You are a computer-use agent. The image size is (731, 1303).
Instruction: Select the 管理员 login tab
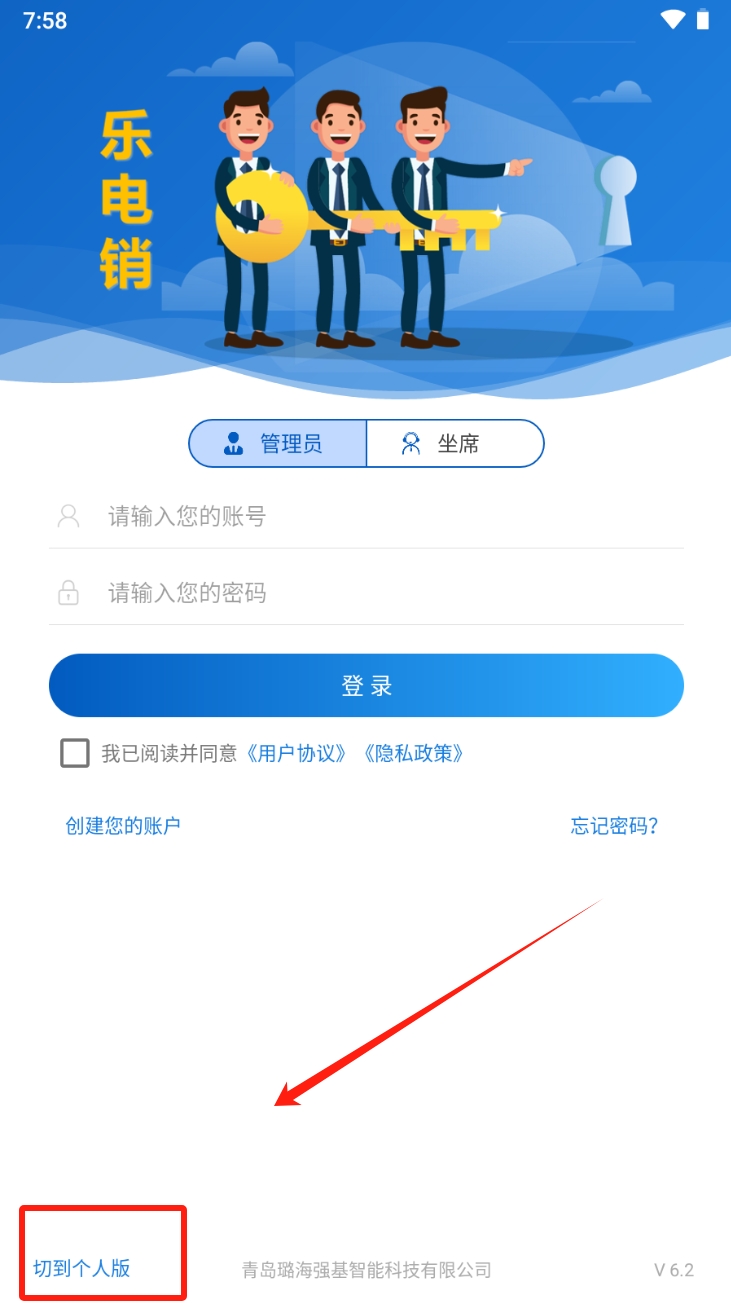278,444
